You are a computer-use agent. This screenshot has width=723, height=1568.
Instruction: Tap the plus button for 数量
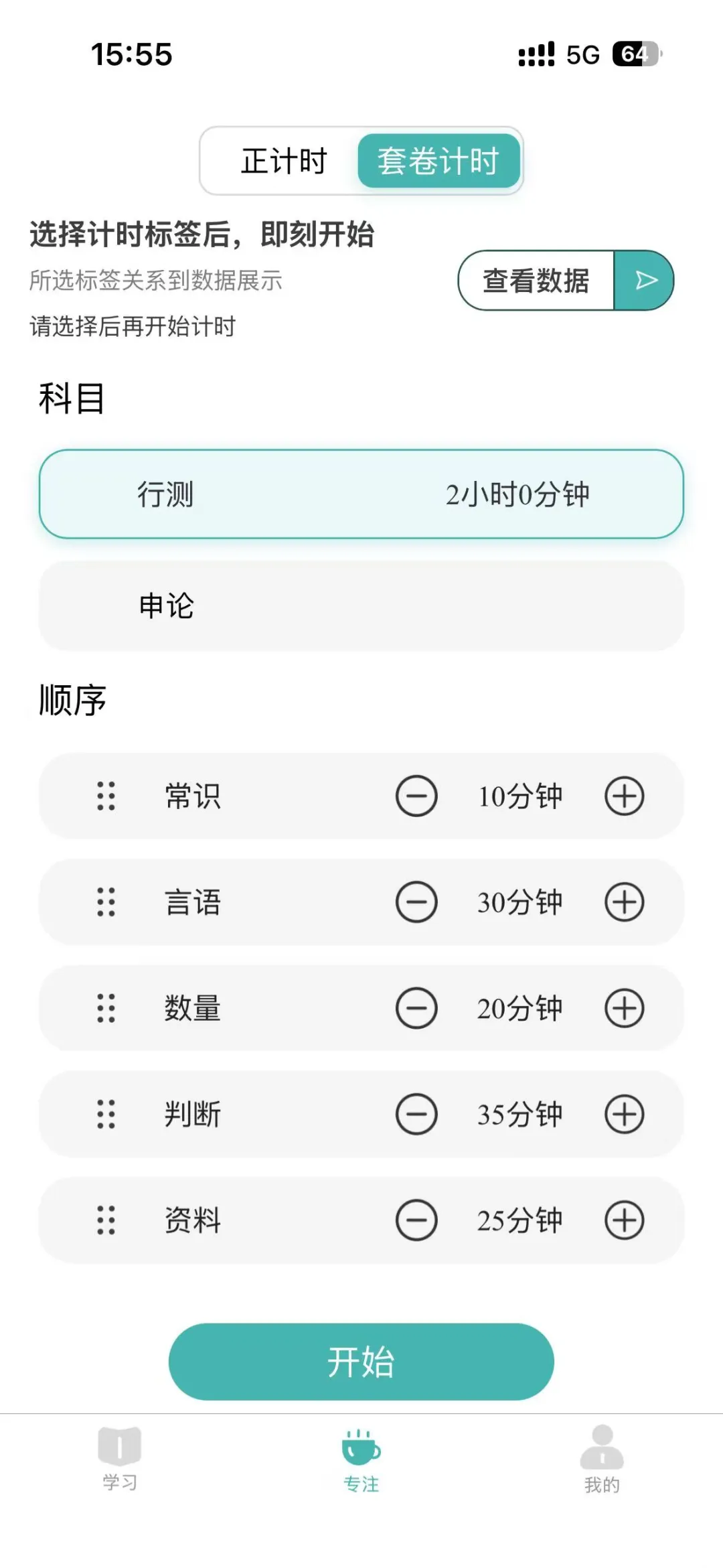point(625,1008)
